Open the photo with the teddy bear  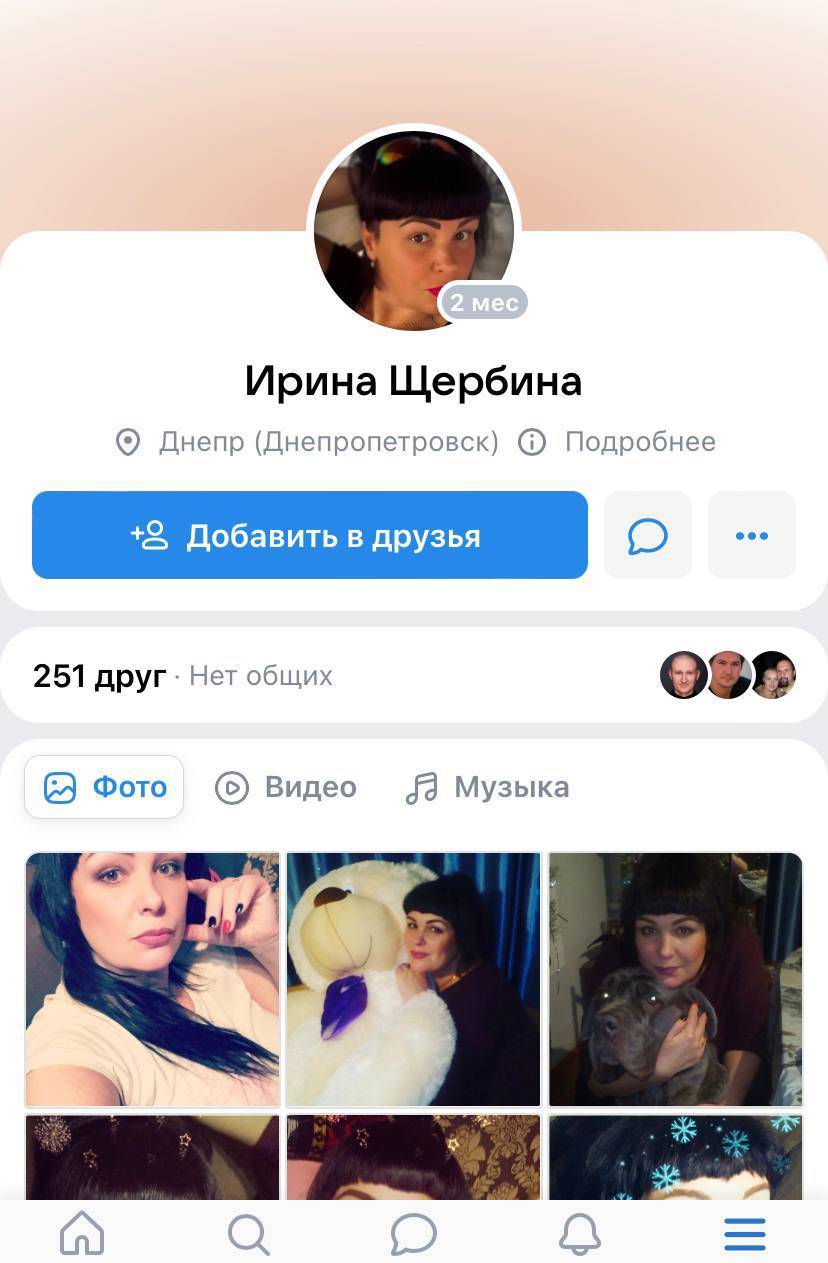[414, 979]
